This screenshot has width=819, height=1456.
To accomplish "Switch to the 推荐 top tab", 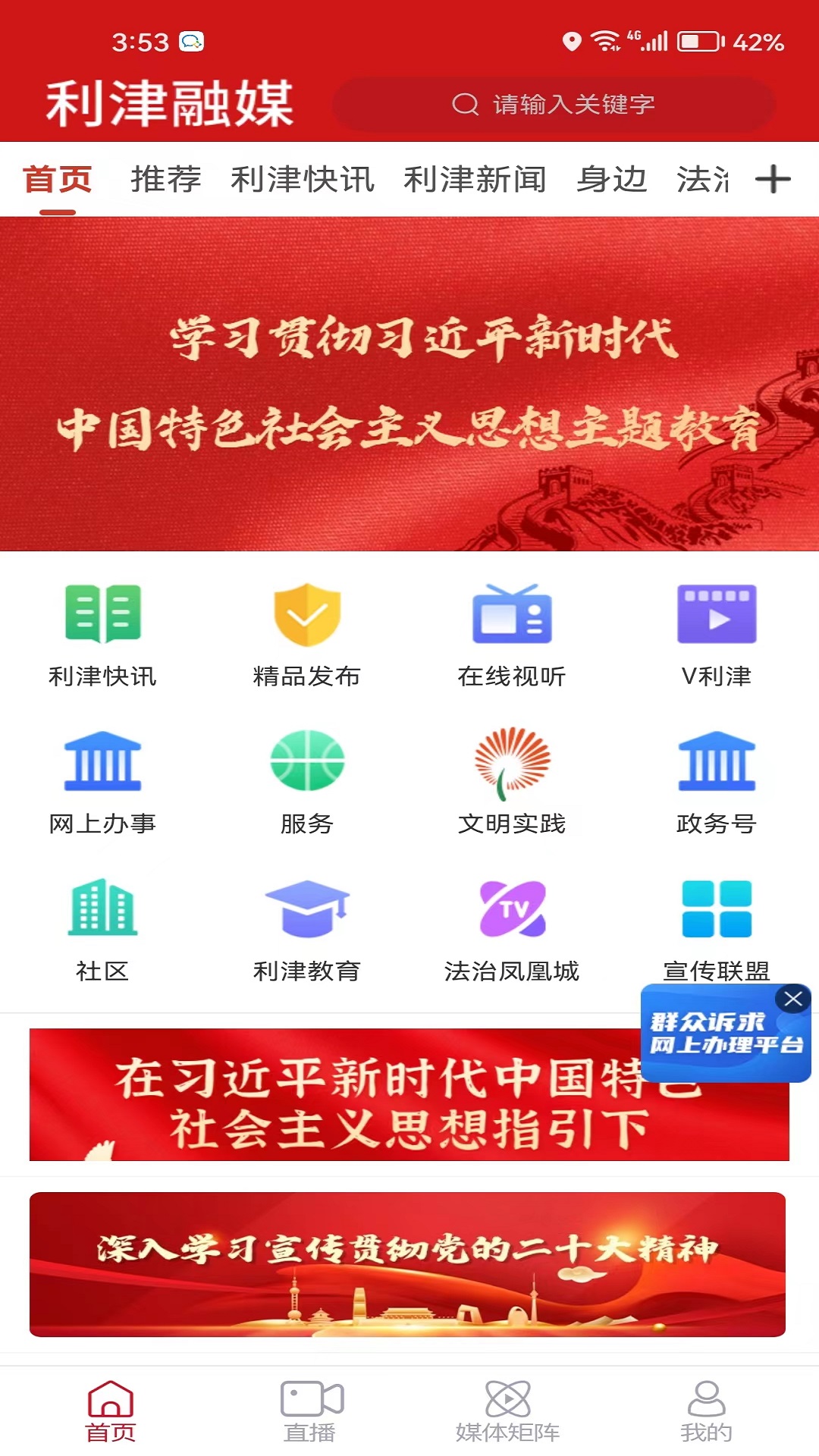I will tap(166, 180).
